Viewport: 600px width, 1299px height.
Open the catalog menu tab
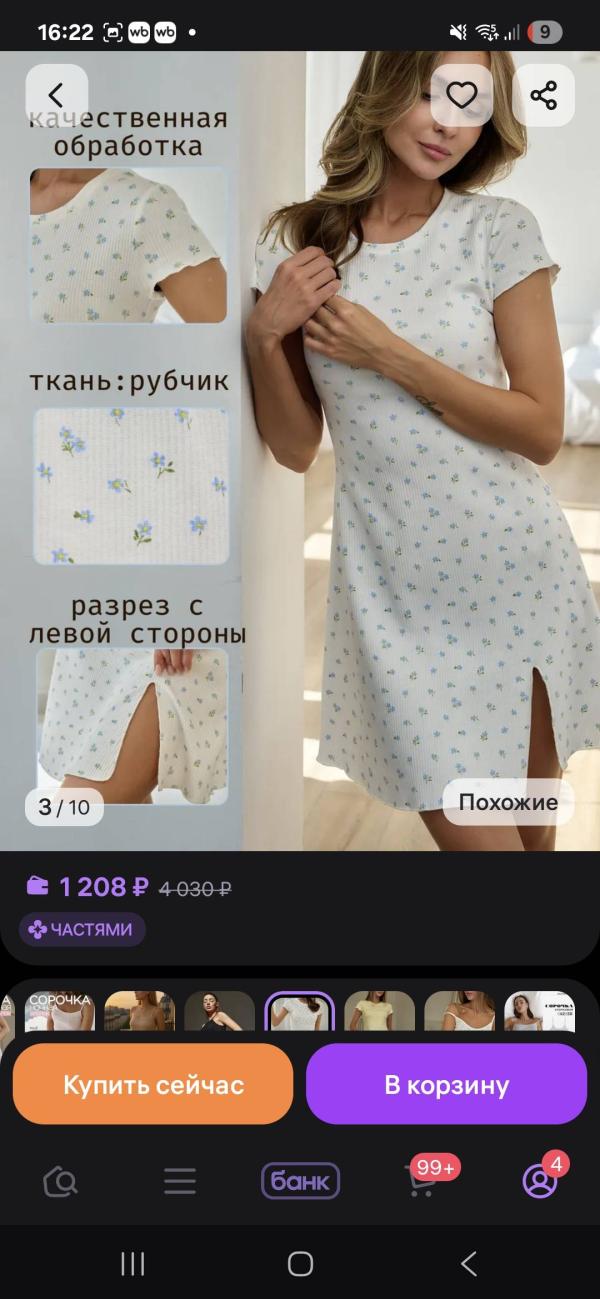pyautogui.click(x=180, y=1181)
